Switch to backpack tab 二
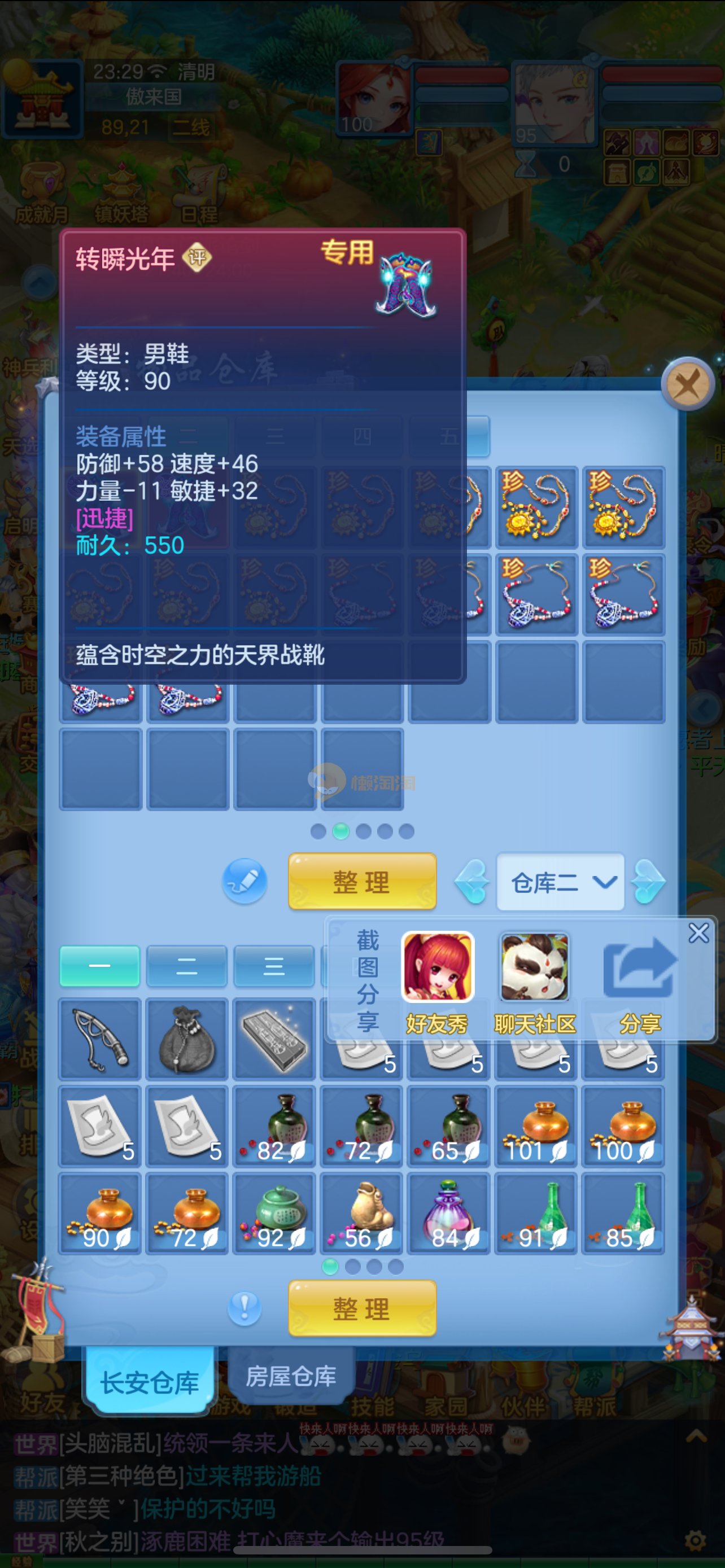 point(187,966)
